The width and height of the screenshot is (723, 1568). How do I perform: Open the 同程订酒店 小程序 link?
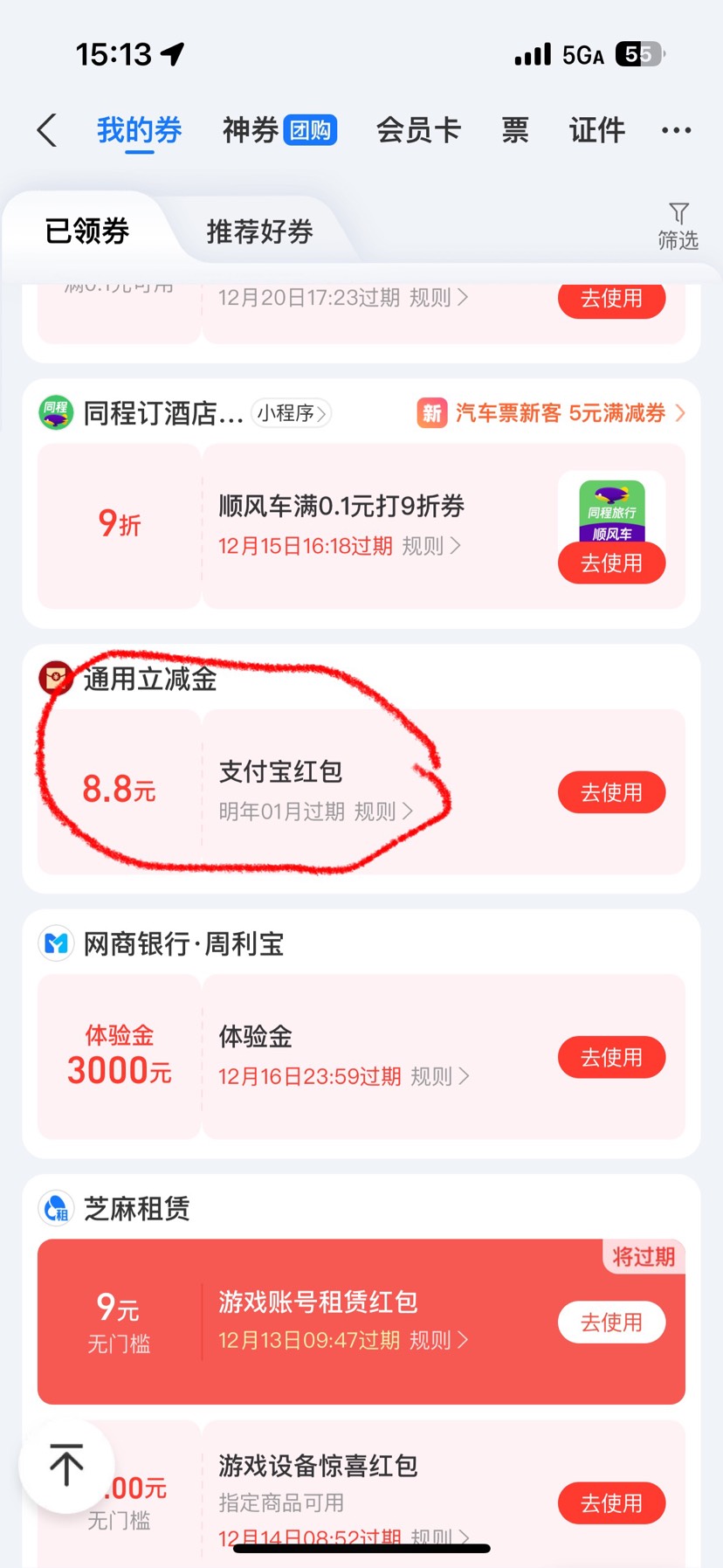pyautogui.click(x=291, y=413)
